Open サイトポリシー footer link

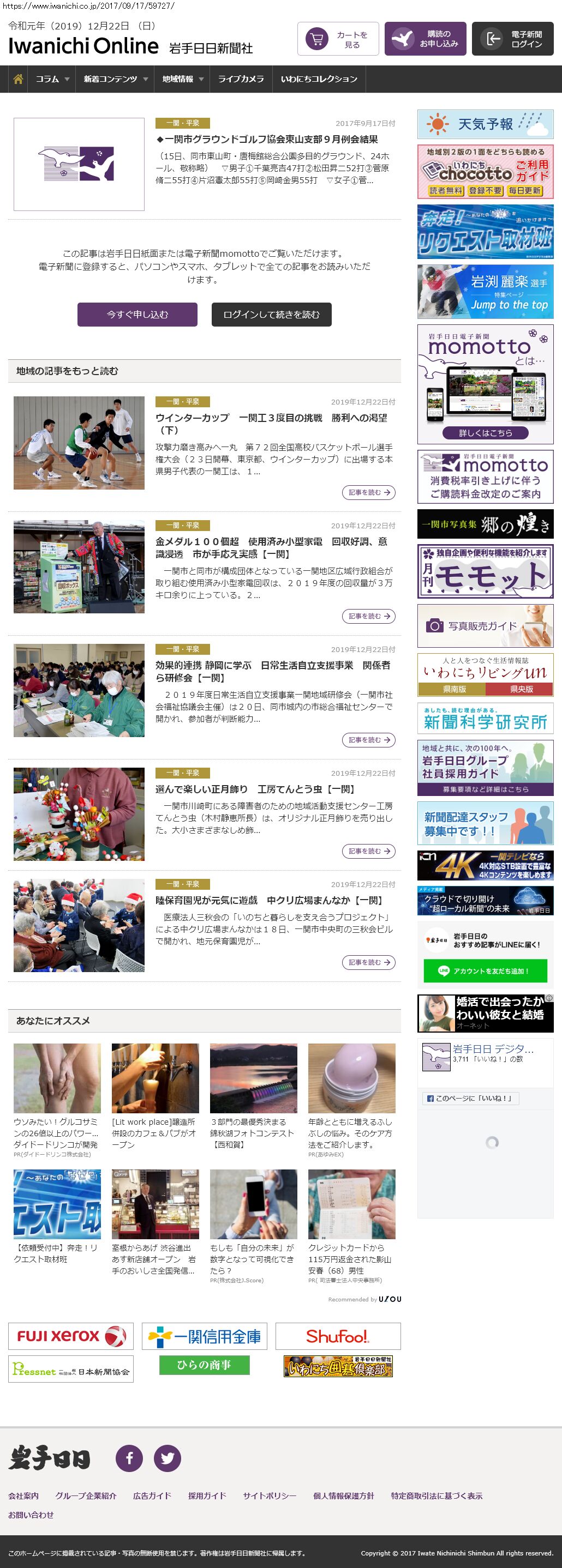(269, 1495)
